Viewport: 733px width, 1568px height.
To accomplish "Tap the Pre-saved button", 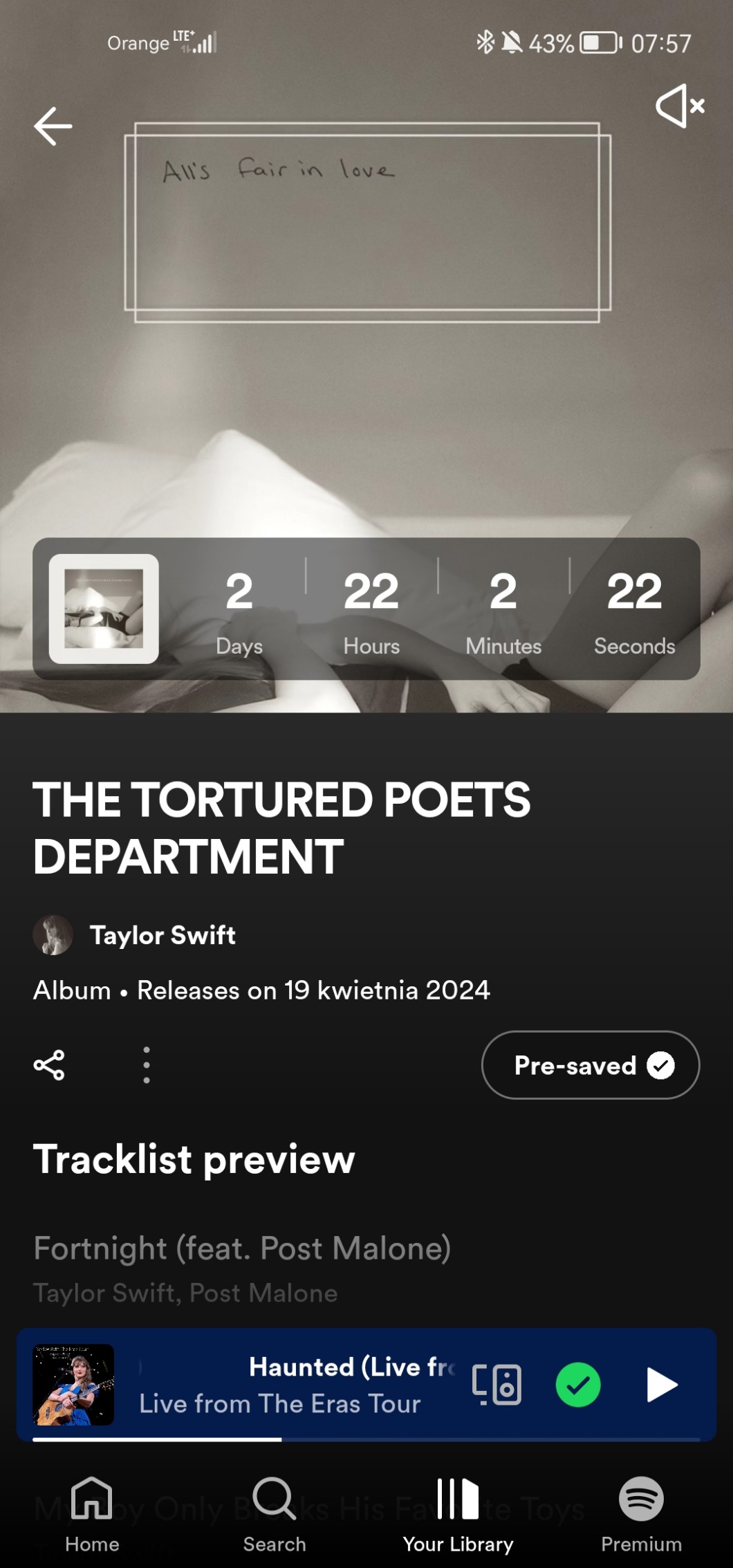I will 590,1065.
